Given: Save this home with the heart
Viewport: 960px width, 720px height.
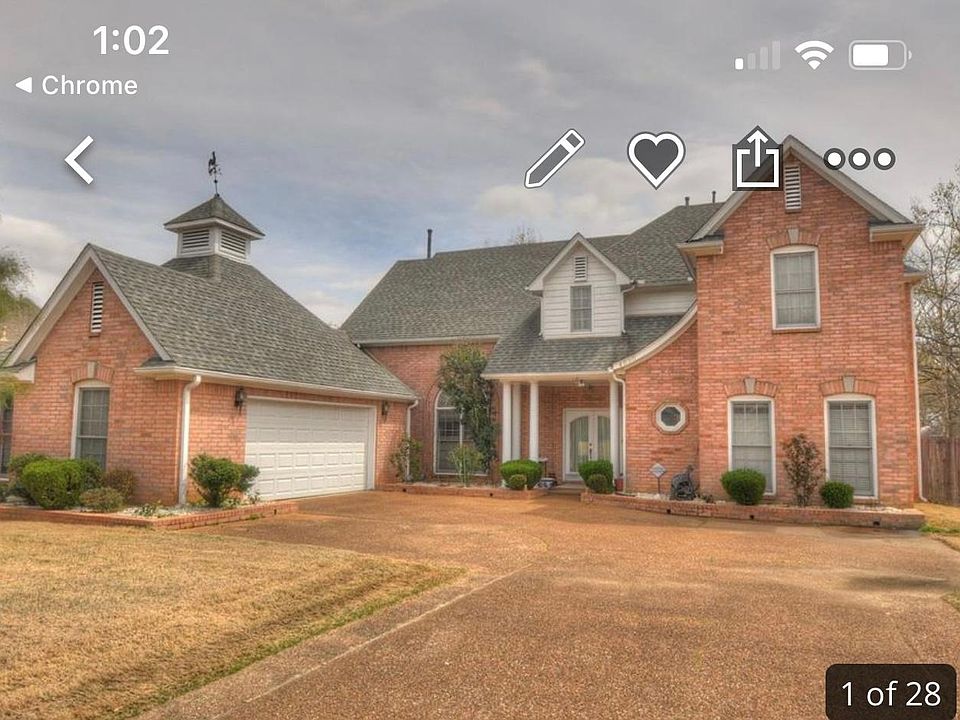Looking at the screenshot, I should tap(656, 159).
